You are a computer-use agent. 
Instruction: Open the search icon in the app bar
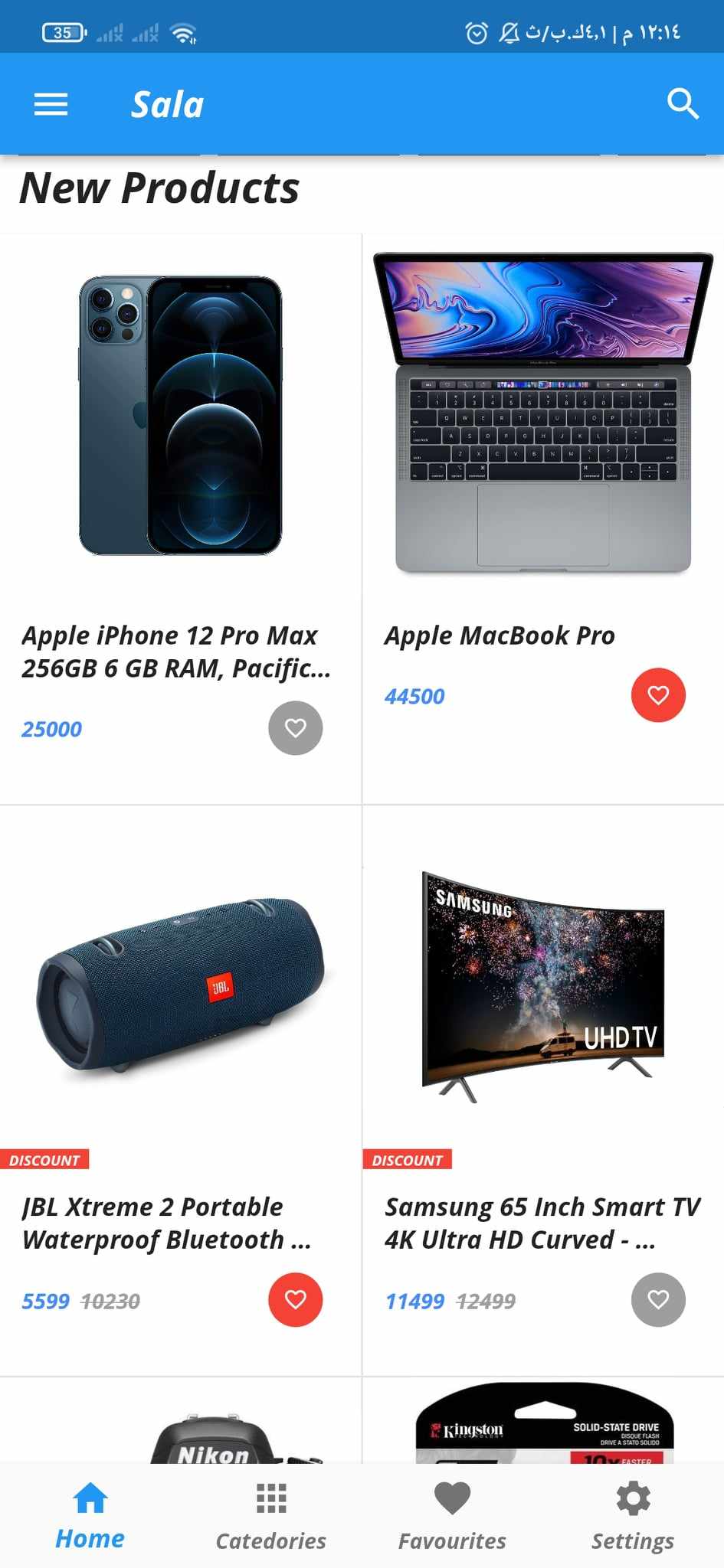683,104
